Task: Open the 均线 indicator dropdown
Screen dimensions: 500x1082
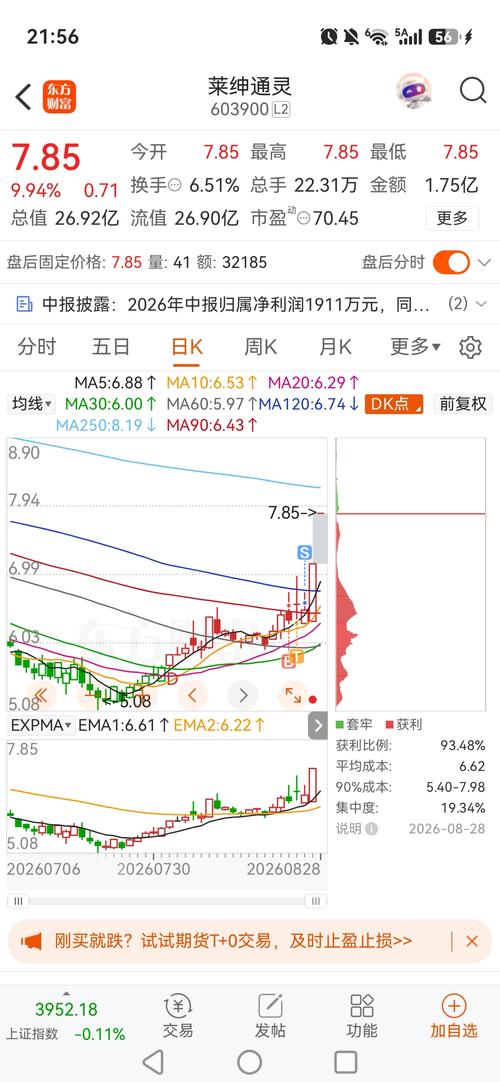Action: click(32, 404)
